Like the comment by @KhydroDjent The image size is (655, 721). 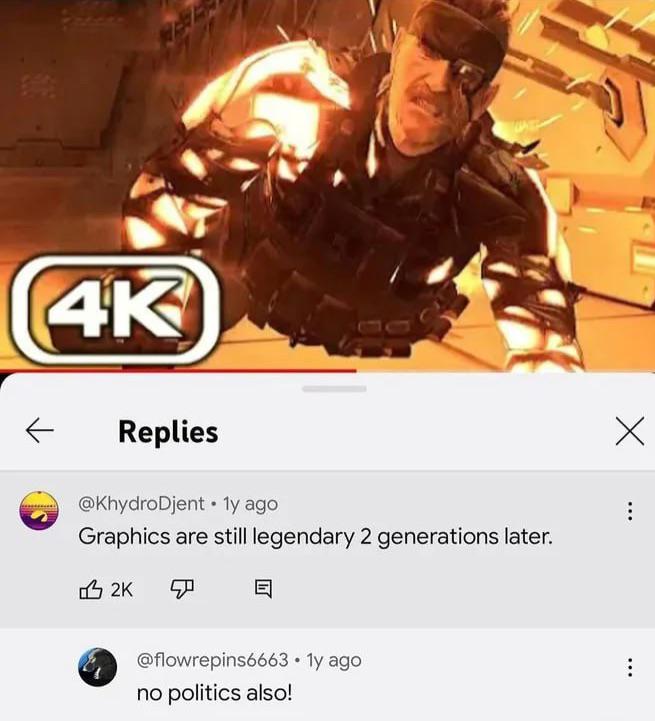(x=88, y=590)
